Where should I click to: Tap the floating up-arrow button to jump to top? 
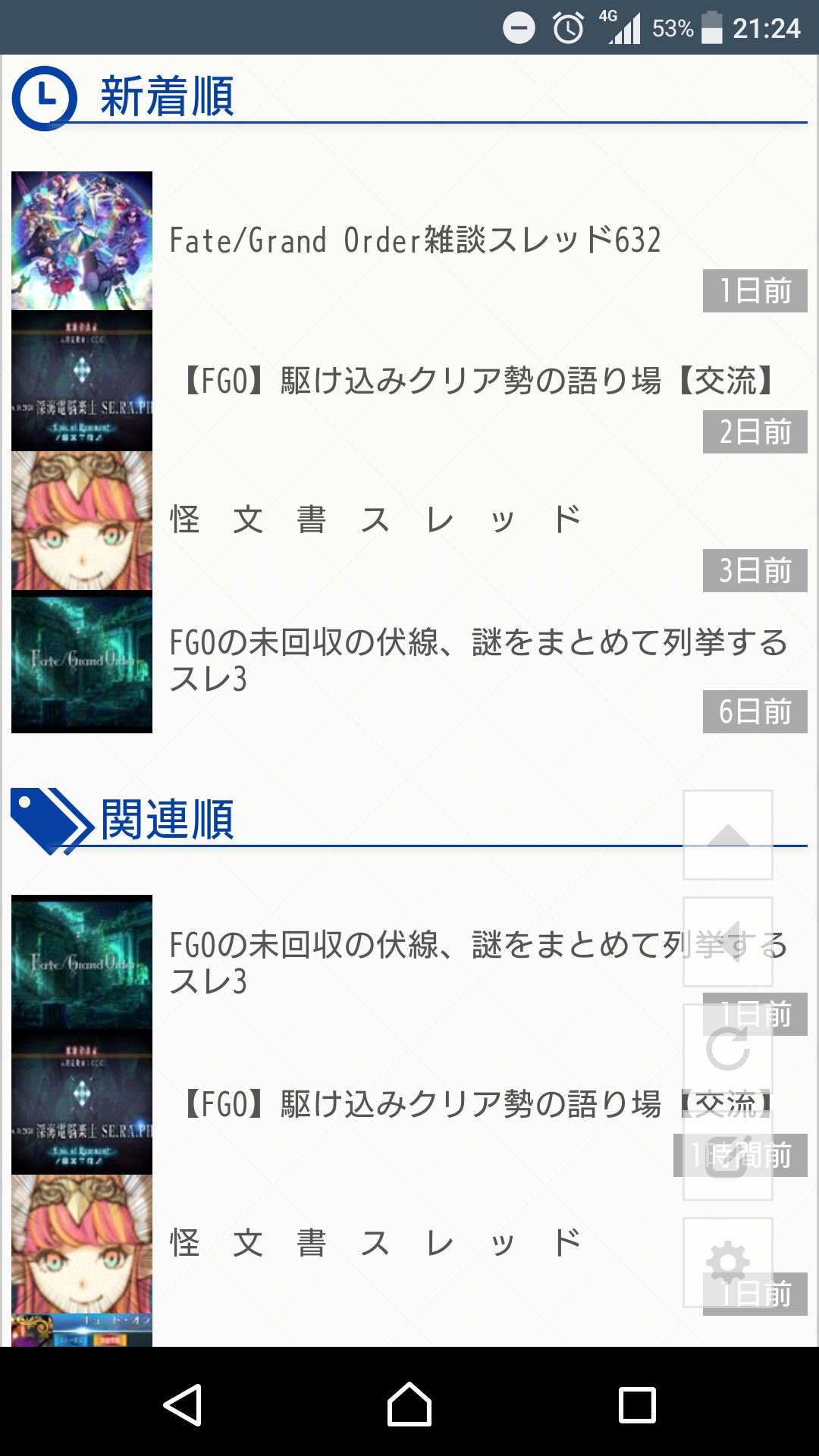tap(727, 835)
